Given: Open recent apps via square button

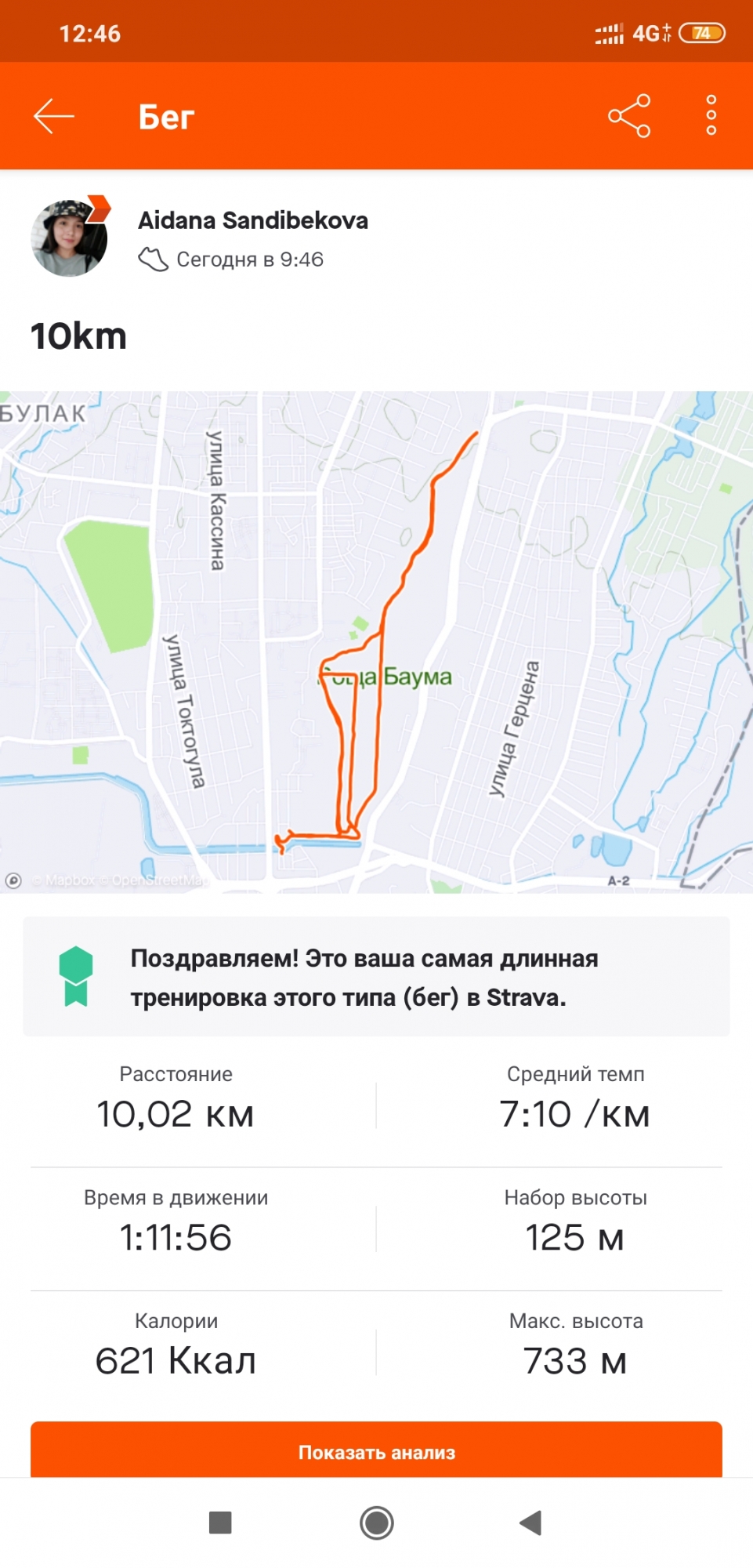Looking at the screenshot, I should point(220,1523).
